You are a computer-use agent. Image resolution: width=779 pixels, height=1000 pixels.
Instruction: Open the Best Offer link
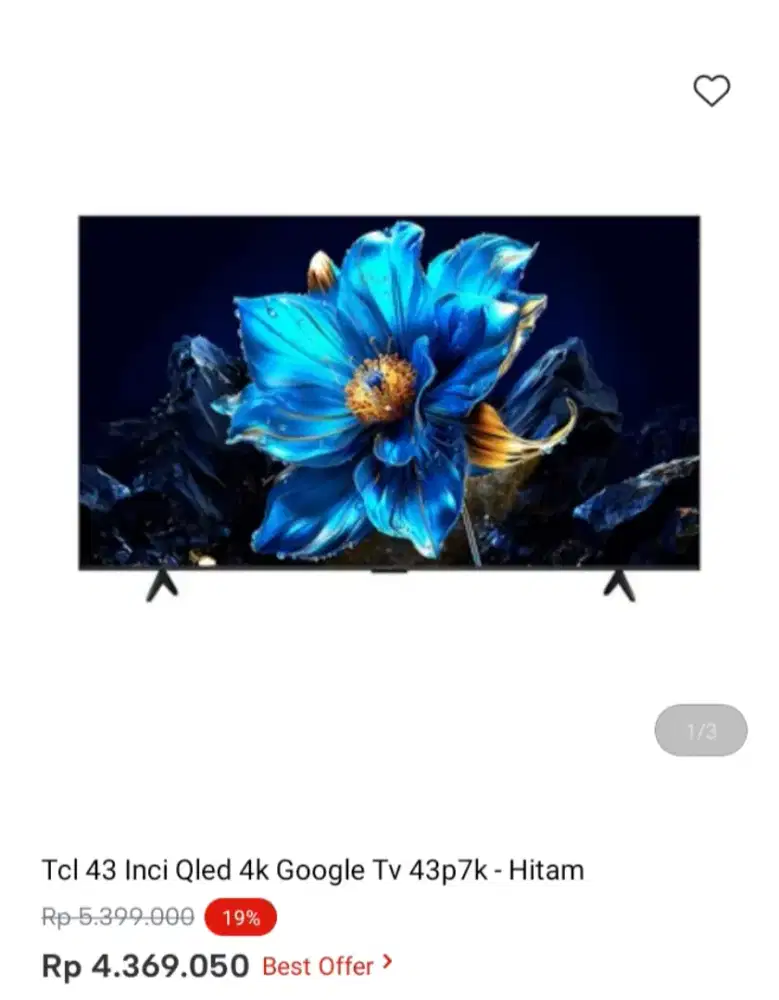coord(327,966)
